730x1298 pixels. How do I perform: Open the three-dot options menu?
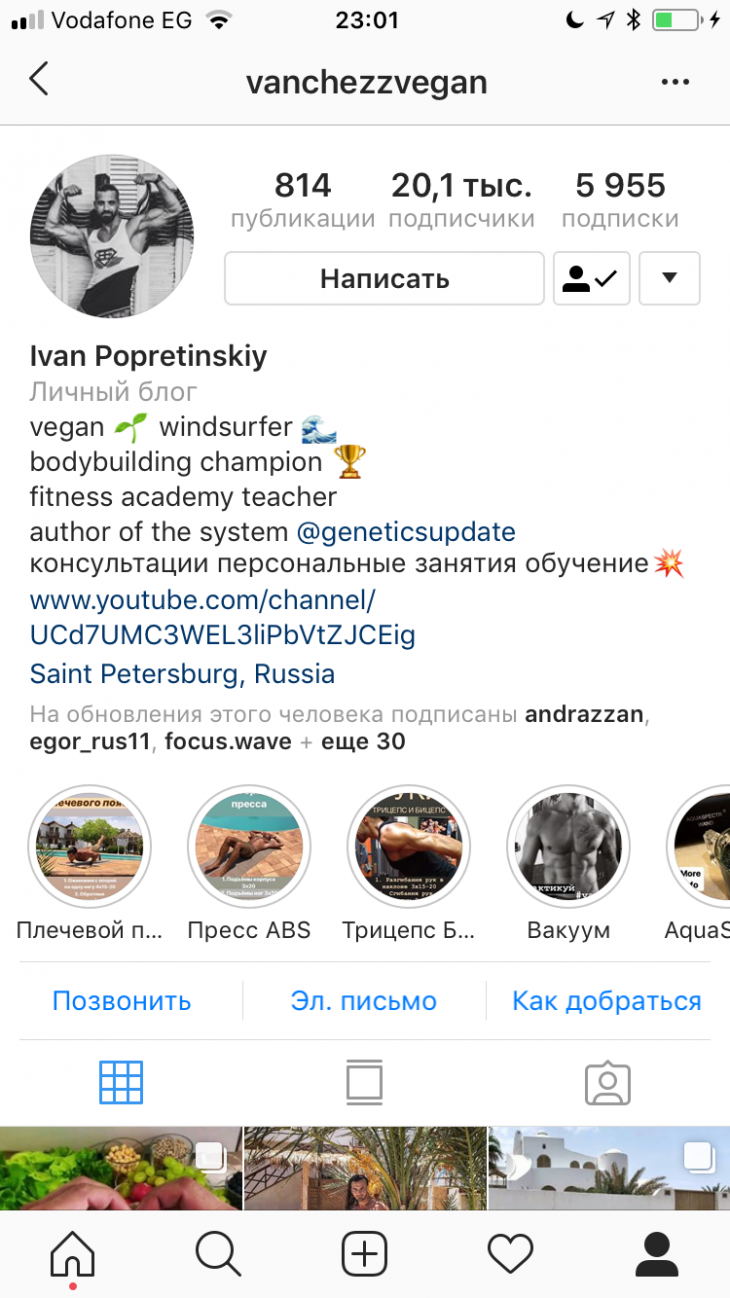(x=675, y=82)
